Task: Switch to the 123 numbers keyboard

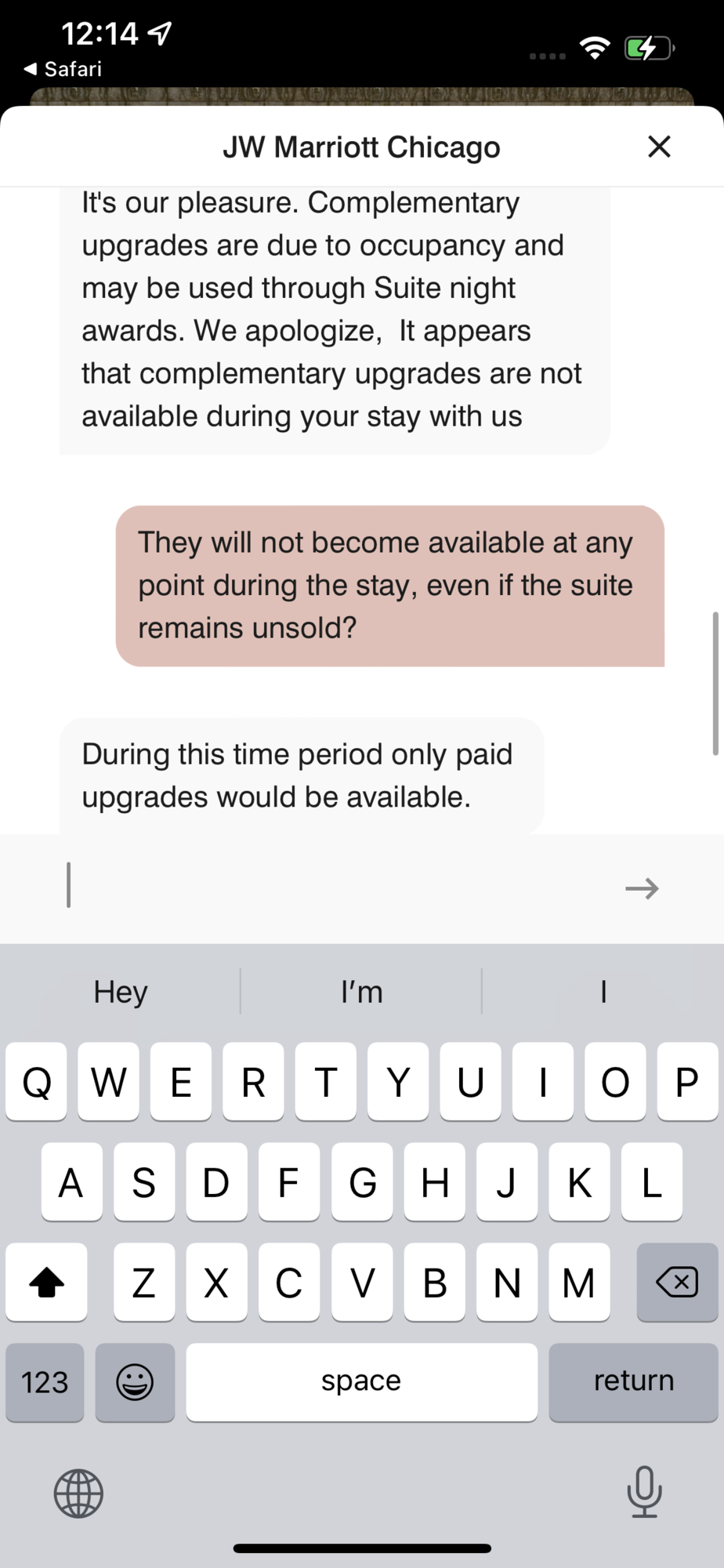Action: pos(45,1382)
